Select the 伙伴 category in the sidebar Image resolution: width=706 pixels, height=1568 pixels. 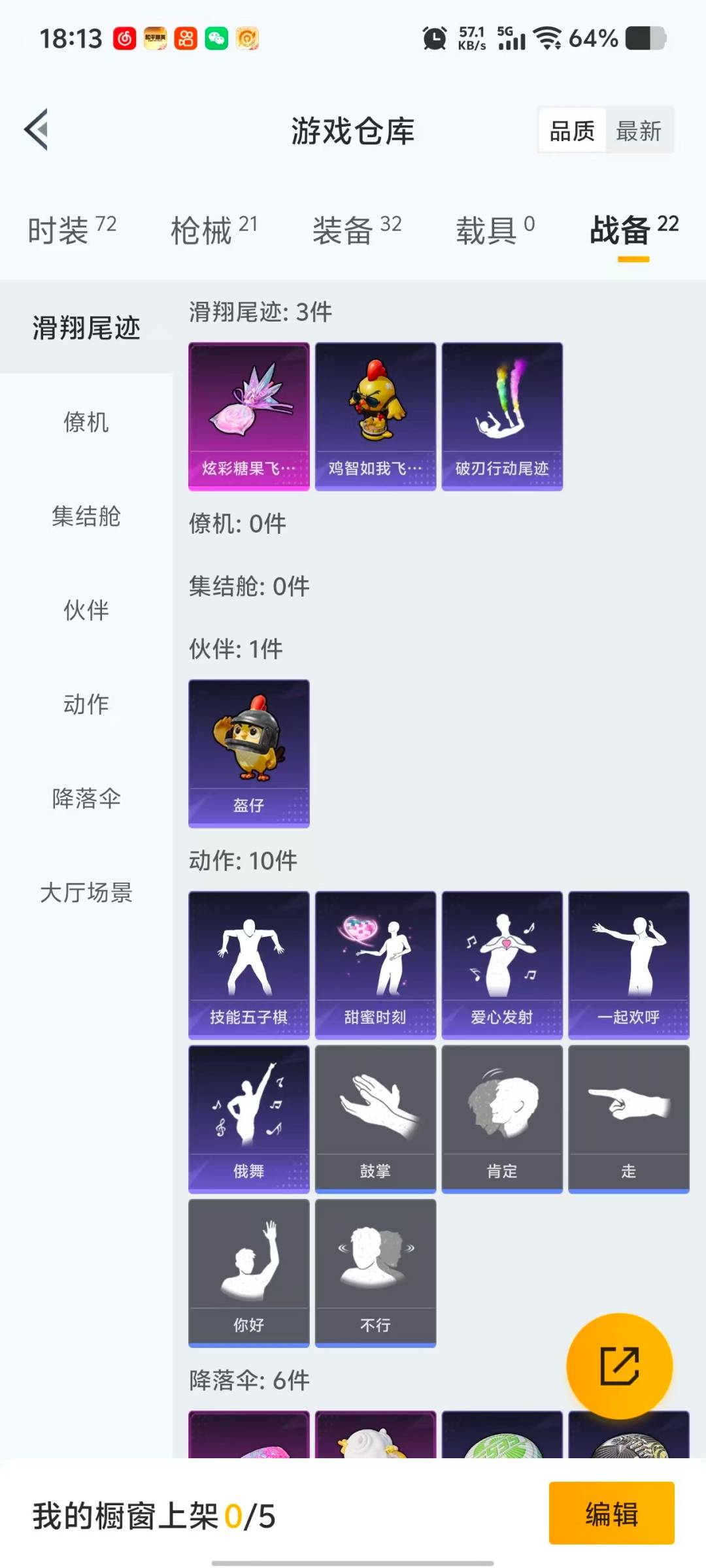86,611
